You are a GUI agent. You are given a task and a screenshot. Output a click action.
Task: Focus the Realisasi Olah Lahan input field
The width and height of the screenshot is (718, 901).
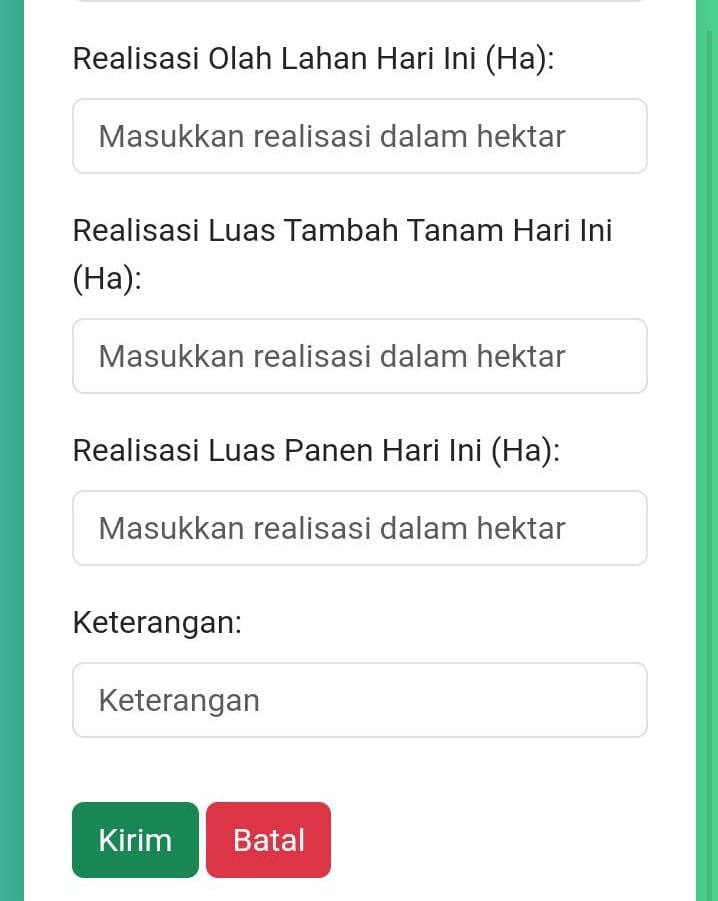359,136
